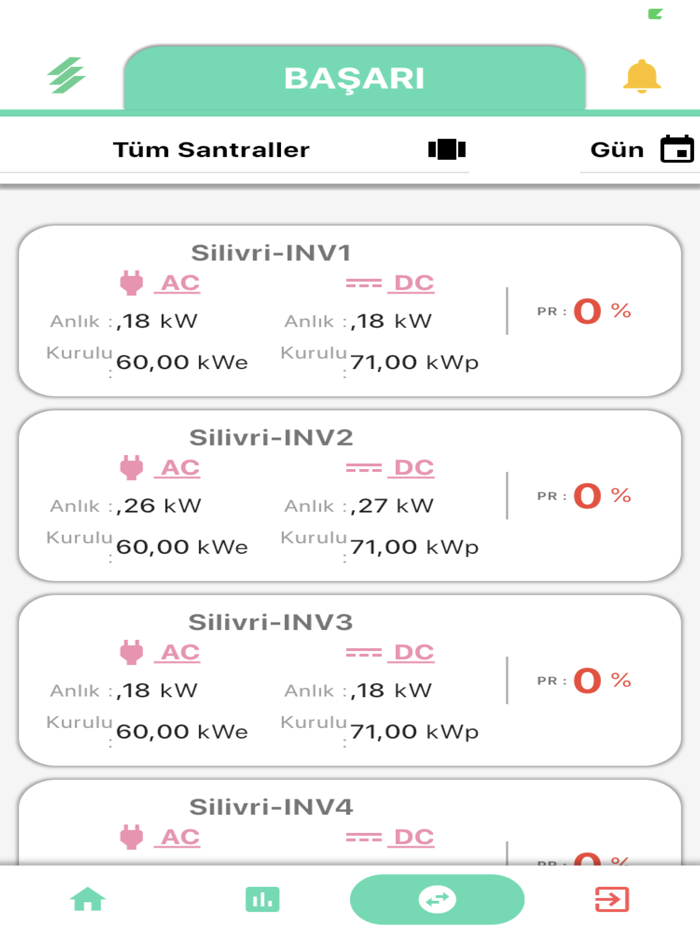Tap the app logo icon at top left

[x=67, y=76]
